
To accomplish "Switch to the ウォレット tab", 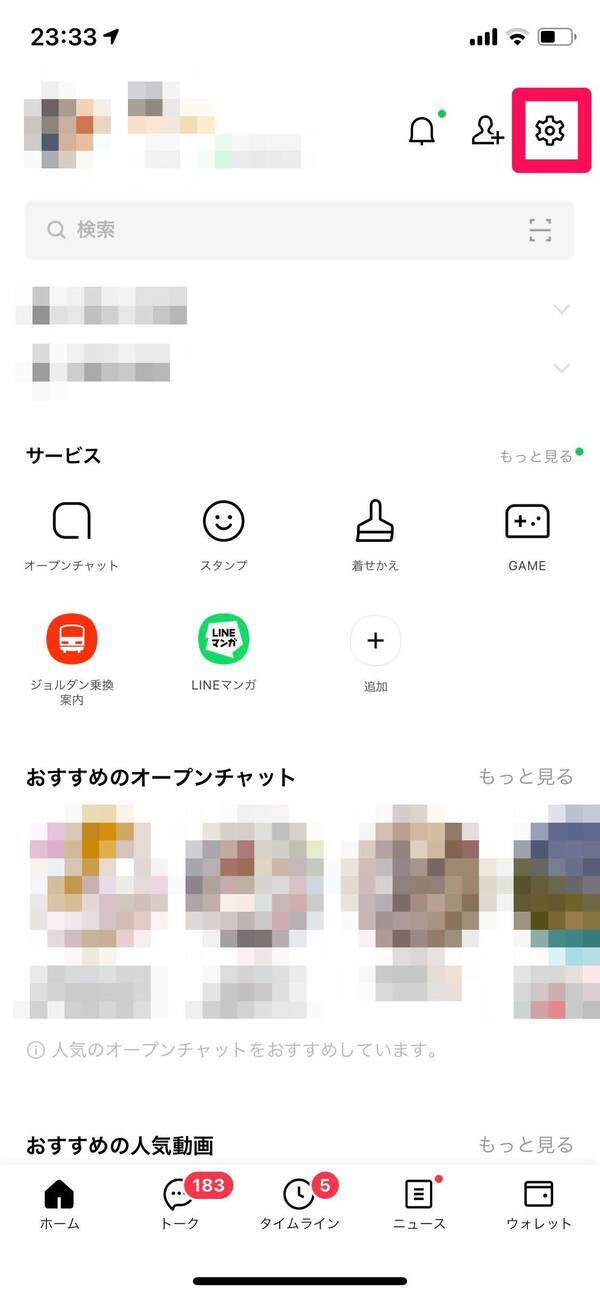I will [538, 1203].
